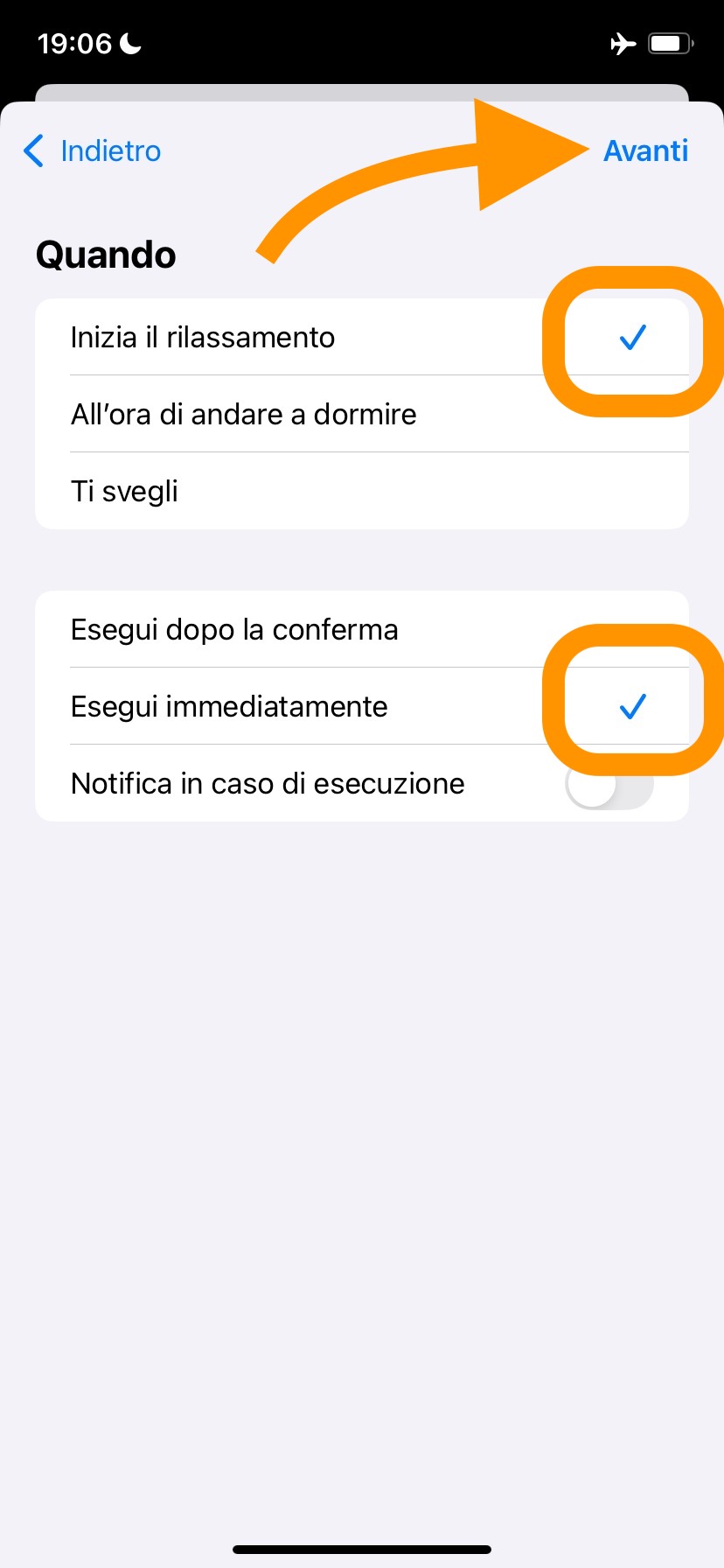Select Esegui immediatamente option

tap(229, 707)
